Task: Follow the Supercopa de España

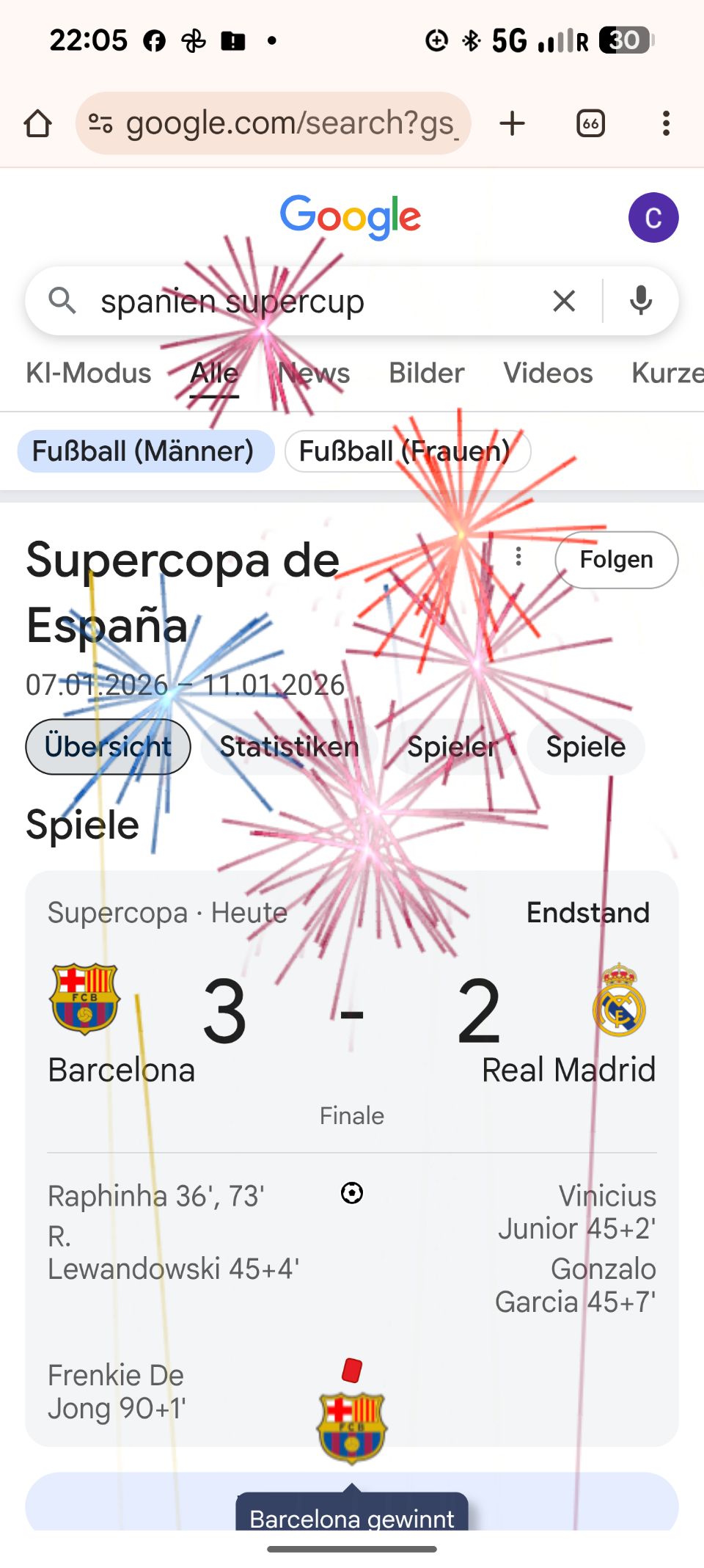Action: (x=615, y=560)
